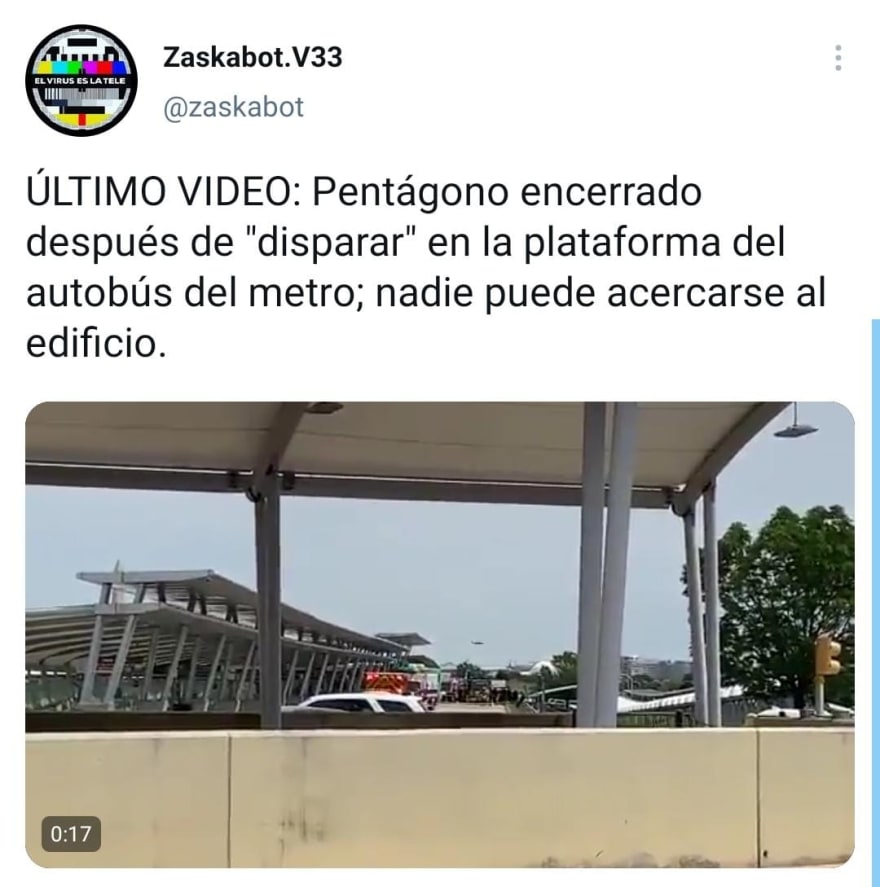The height and width of the screenshot is (887, 880).
Task: Open the Zaskabot.V33 profile picture
Action: [81, 80]
